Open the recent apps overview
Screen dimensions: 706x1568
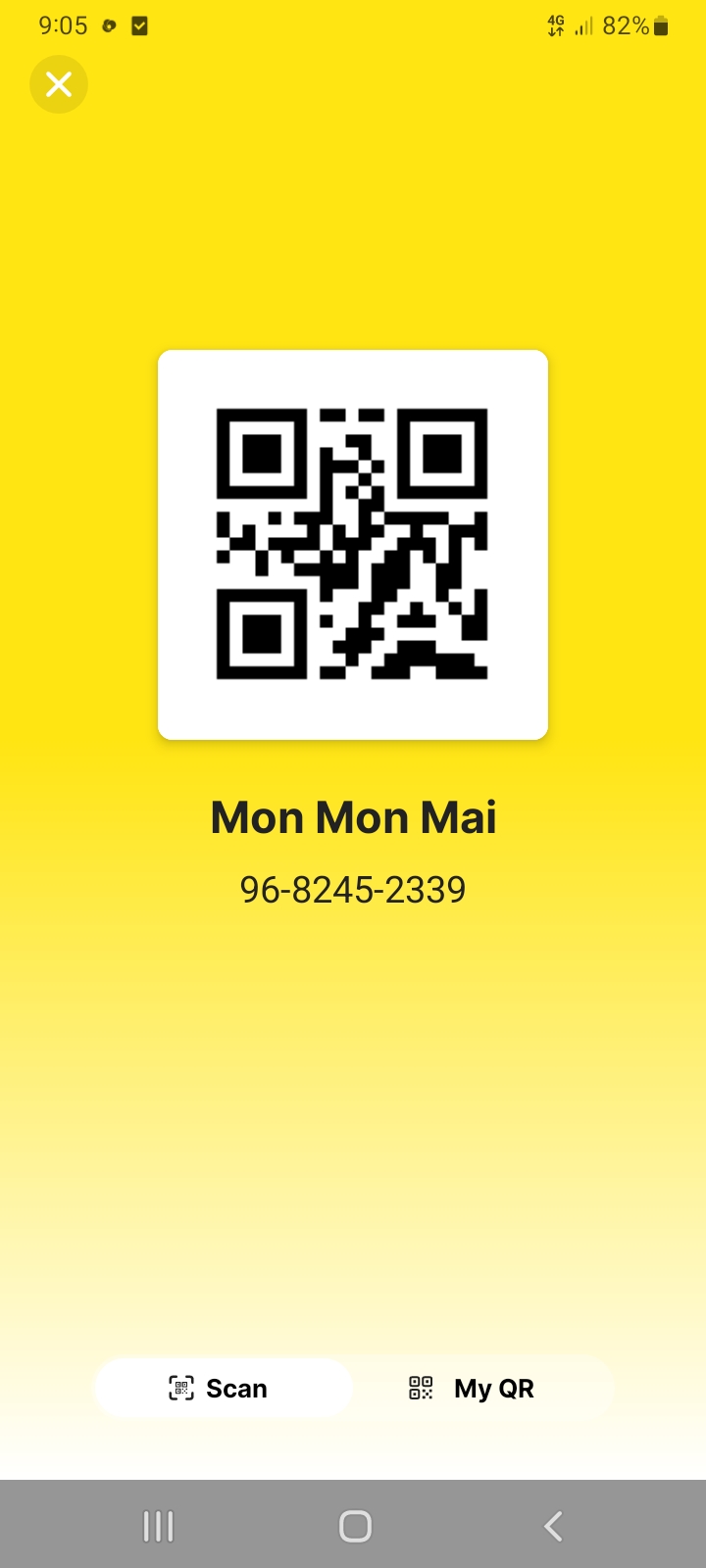(x=158, y=1526)
